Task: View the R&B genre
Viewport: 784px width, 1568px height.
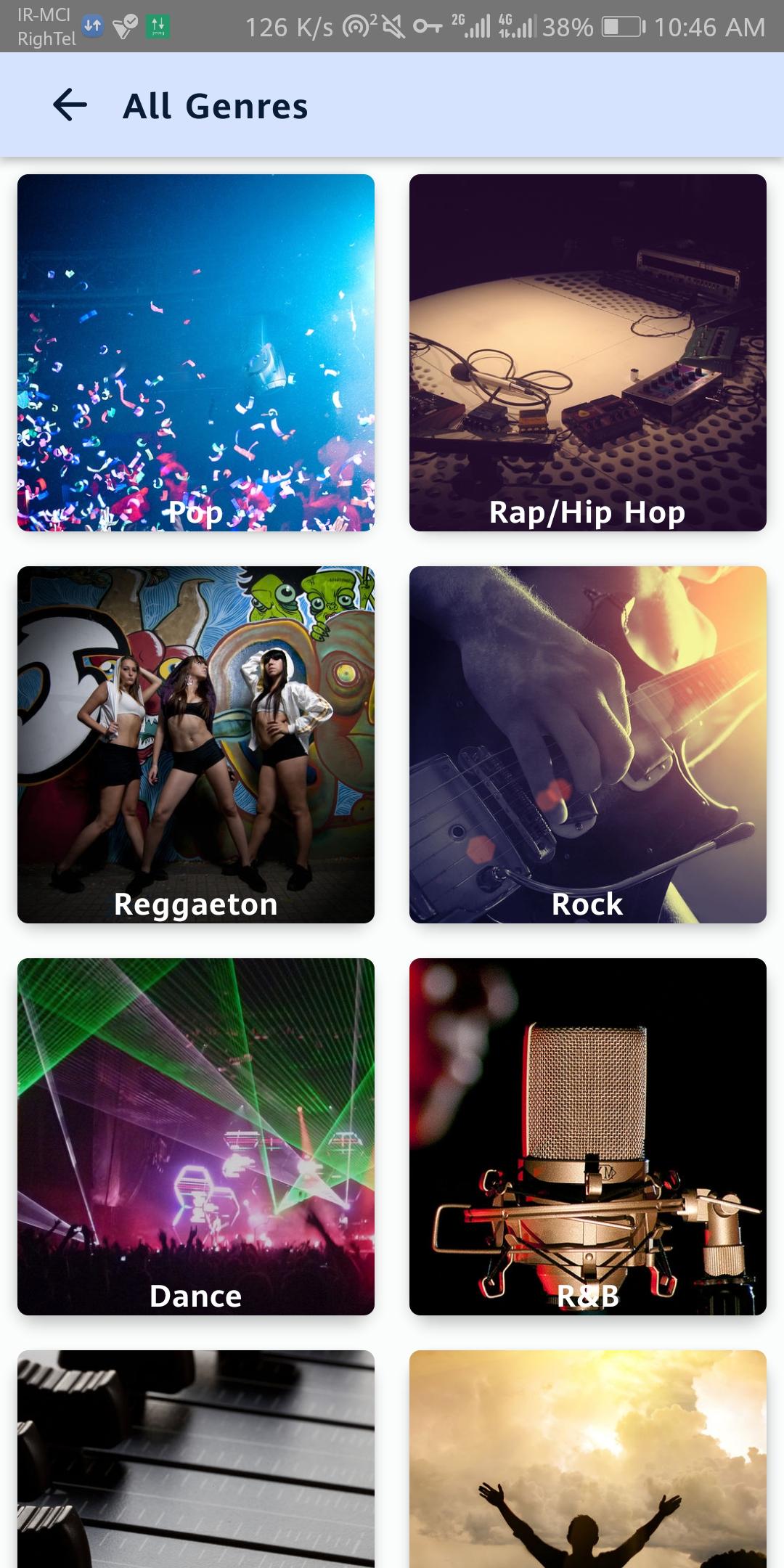Action: click(x=588, y=1137)
